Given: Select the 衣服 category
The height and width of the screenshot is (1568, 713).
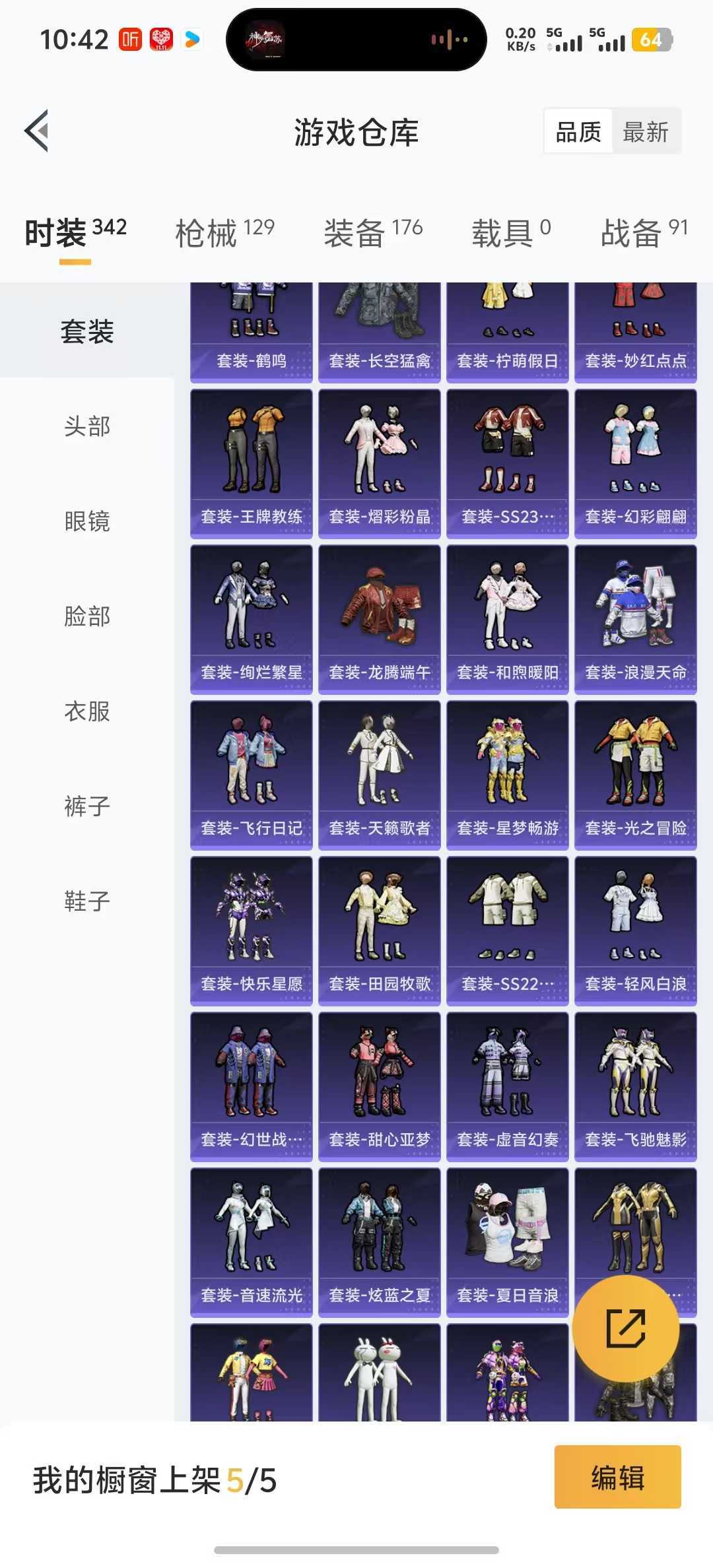Looking at the screenshot, I should pos(87,711).
